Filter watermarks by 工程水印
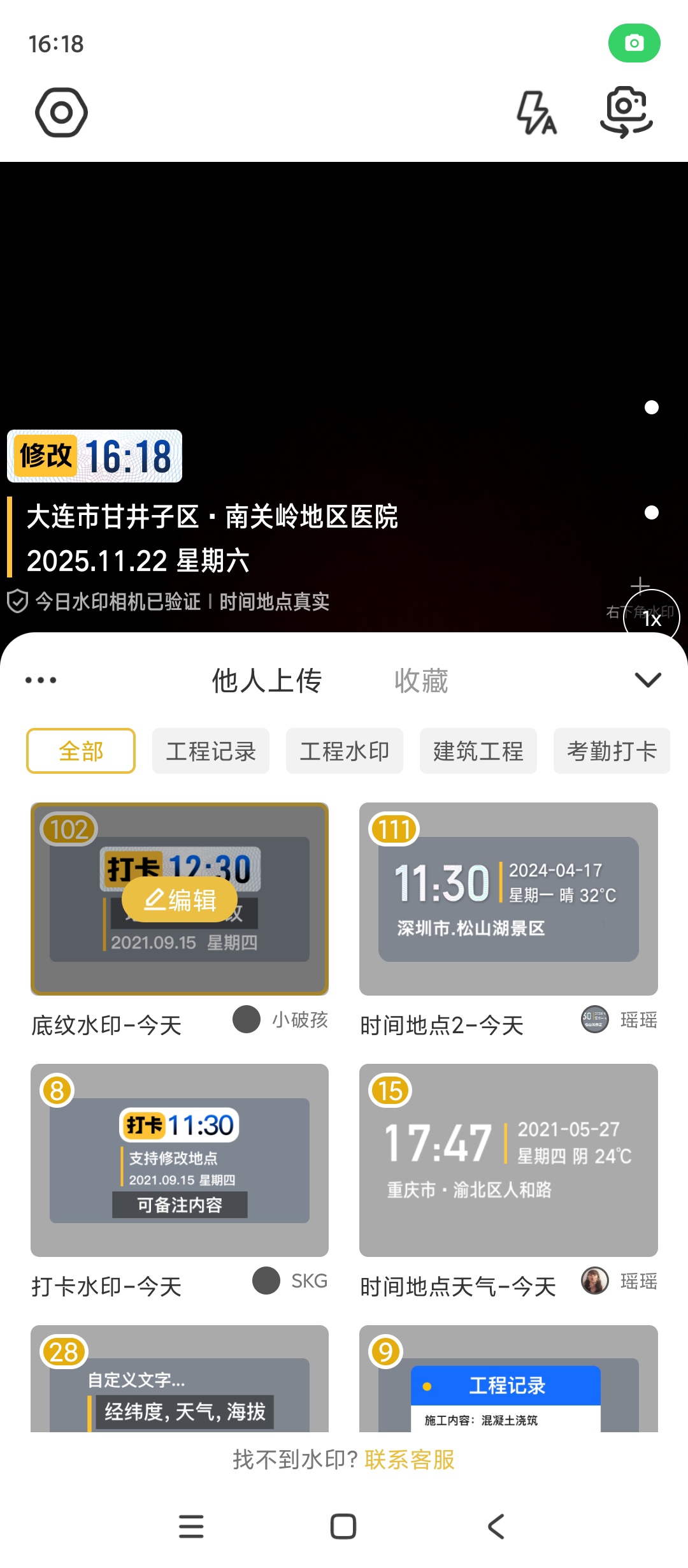The width and height of the screenshot is (688, 1568). 345,751
